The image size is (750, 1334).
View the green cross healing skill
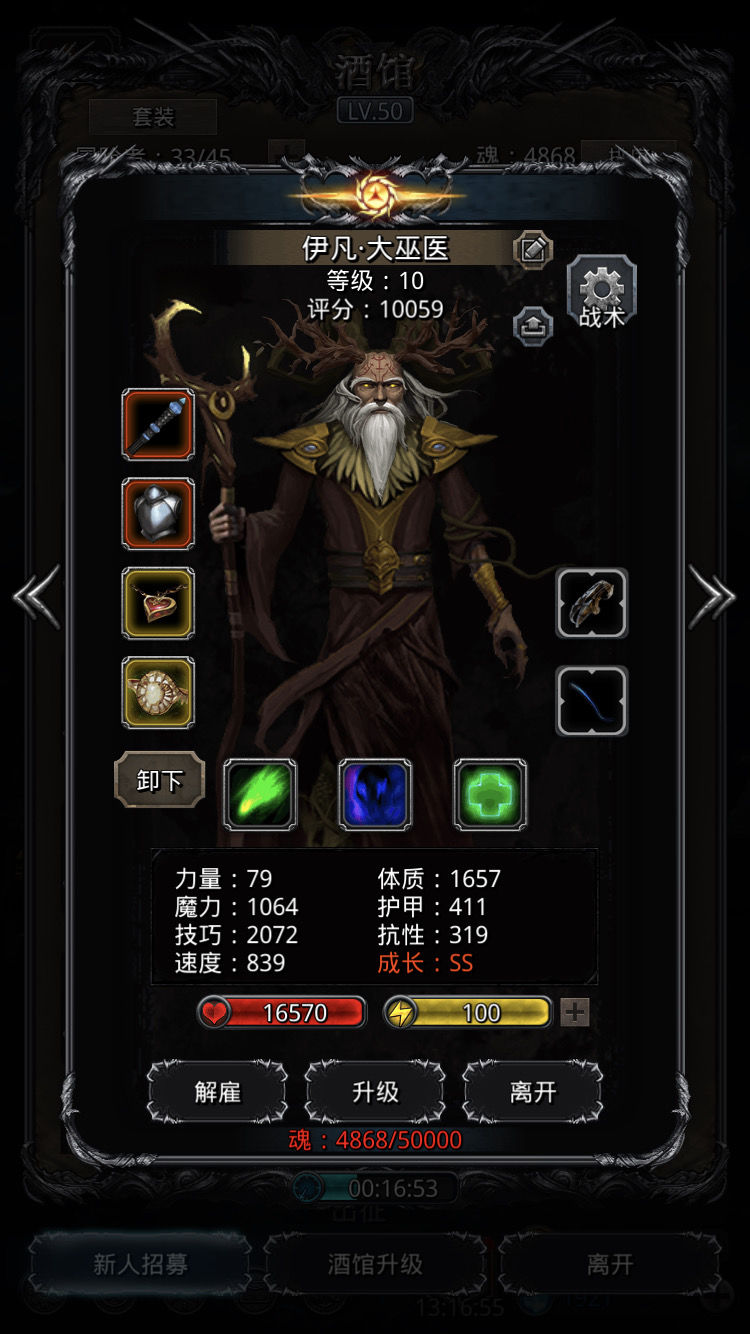point(490,795)
